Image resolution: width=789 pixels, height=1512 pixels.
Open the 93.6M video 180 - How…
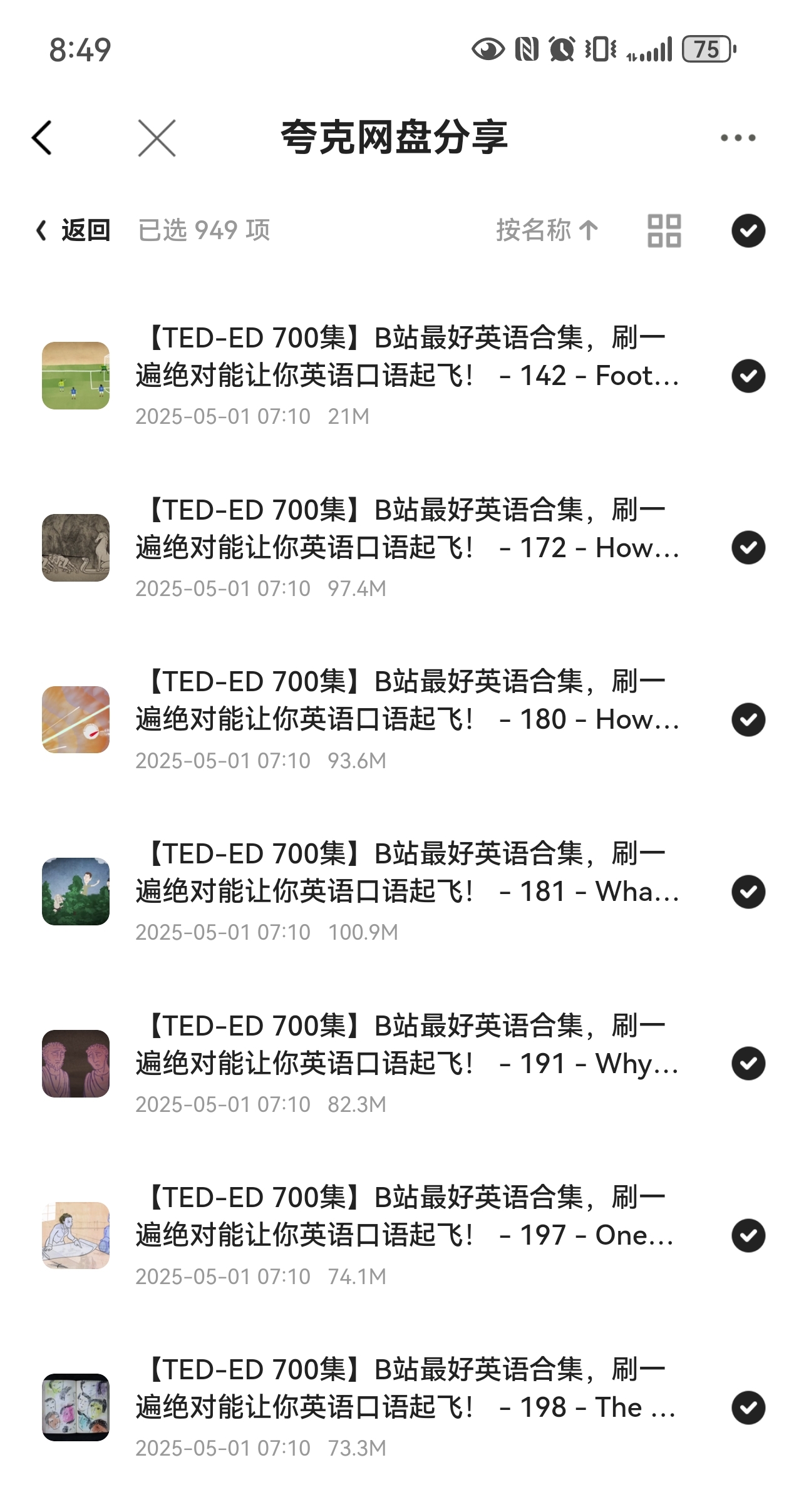pyautogui.click(x=407, y=719)
